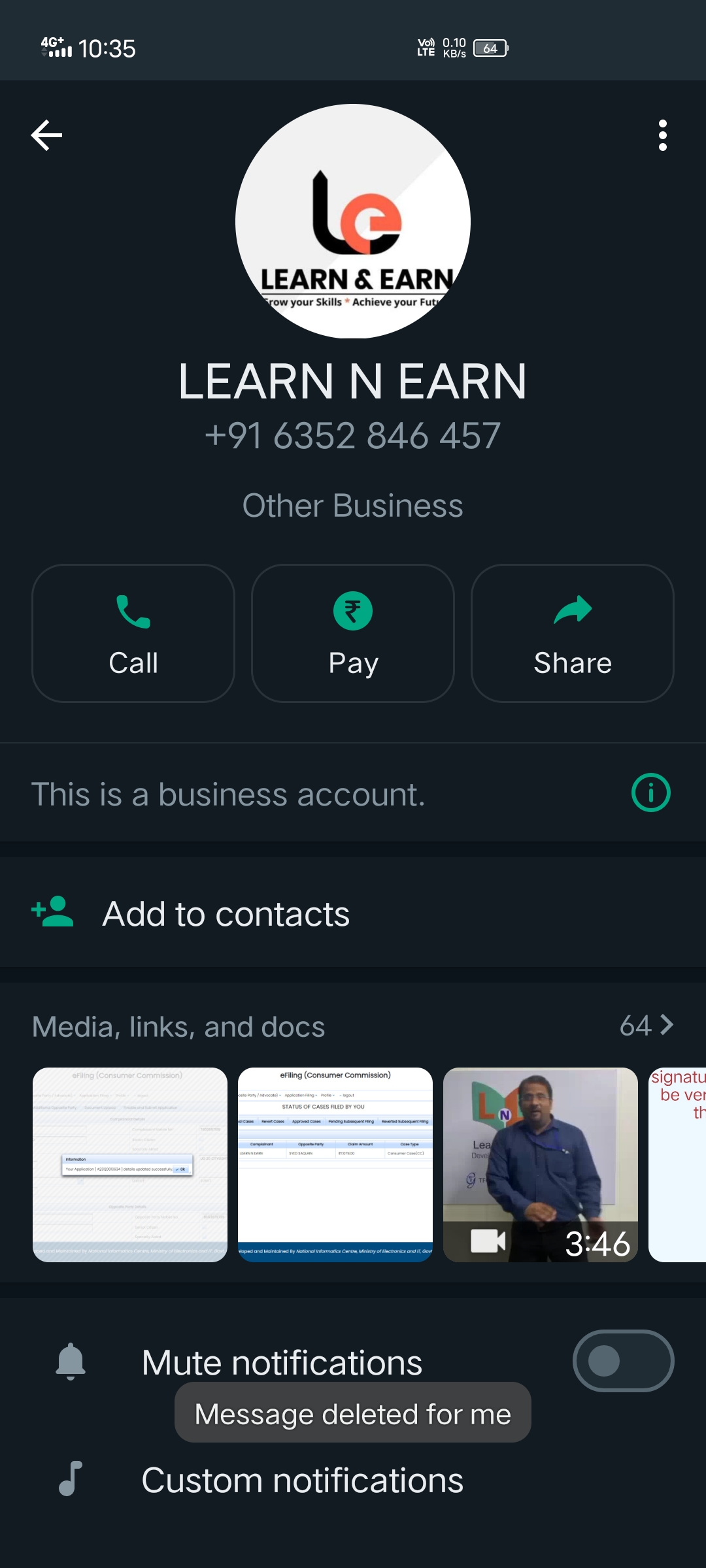Open the Status of Cases Filed screenshot
706x1568 pixels.
(x=335, y=1164)
